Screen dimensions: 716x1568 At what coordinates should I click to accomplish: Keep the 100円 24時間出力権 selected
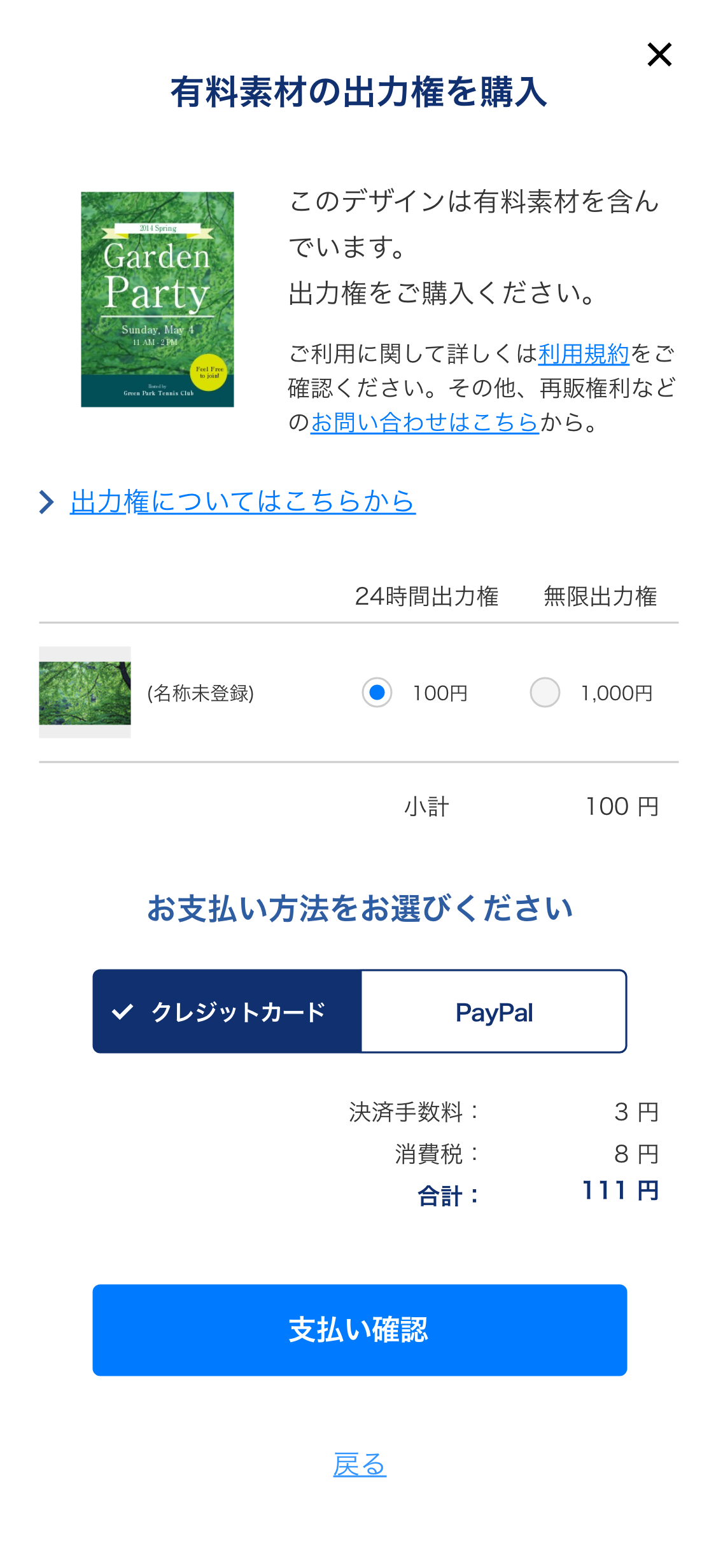(376, 692)
